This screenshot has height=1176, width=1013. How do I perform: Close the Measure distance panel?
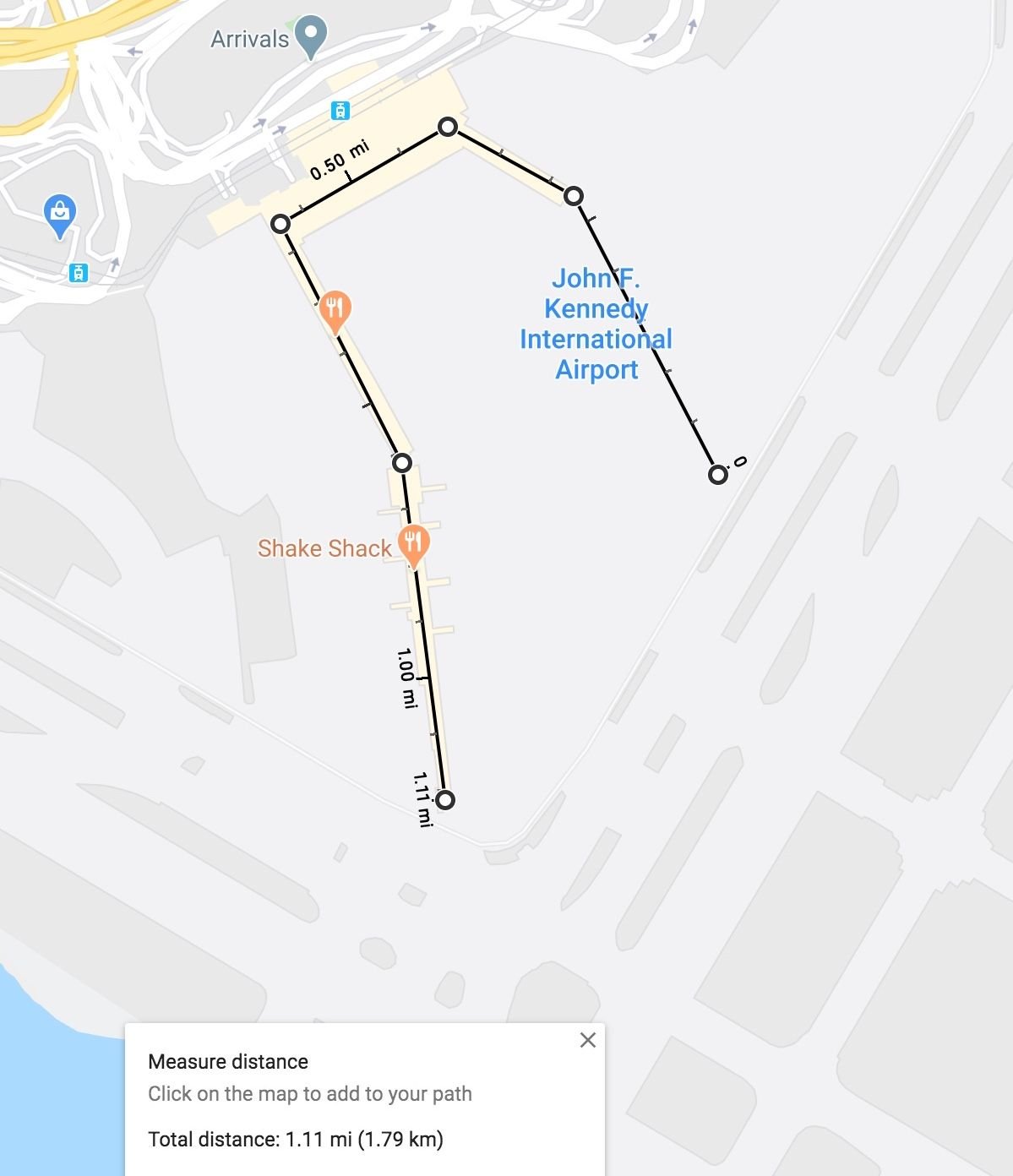point(588,1040)
